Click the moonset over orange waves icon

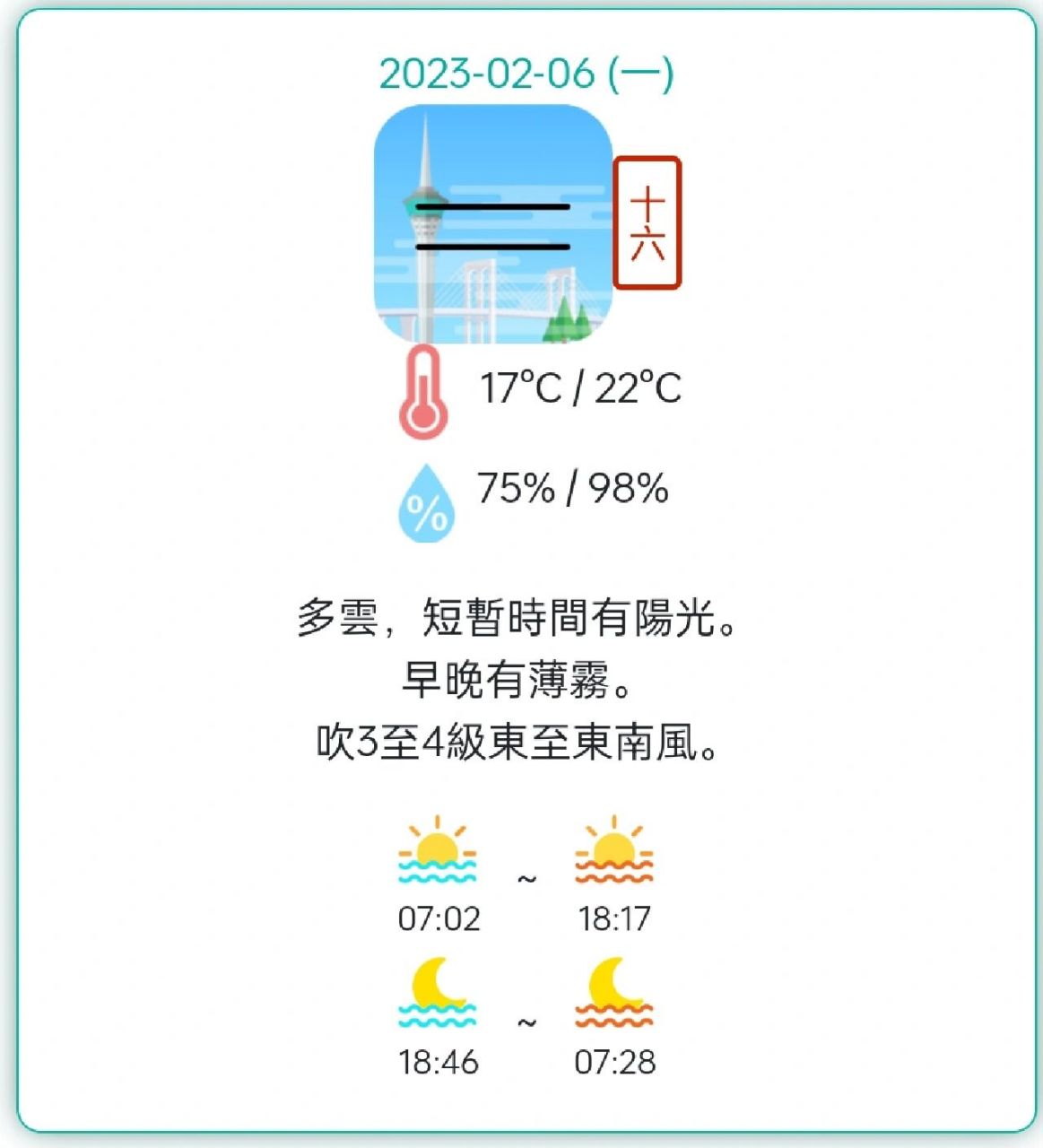click(x=613, y=997)
